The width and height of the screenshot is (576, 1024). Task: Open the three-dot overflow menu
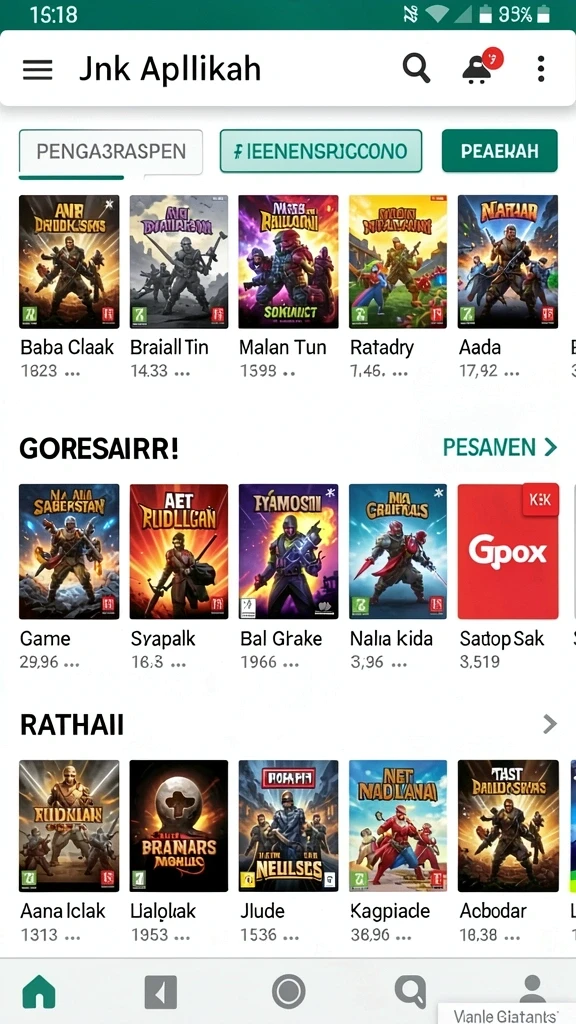coord(541,69)
